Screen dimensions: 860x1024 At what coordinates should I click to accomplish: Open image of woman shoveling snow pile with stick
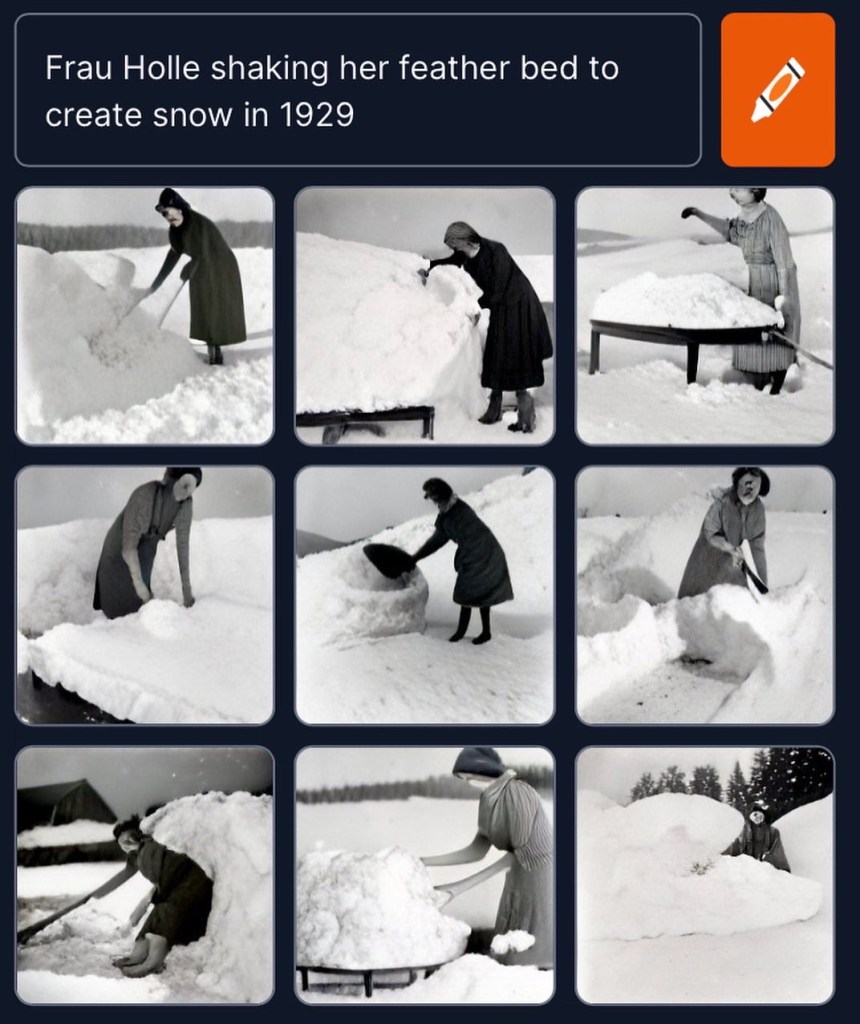pos(145,315)
